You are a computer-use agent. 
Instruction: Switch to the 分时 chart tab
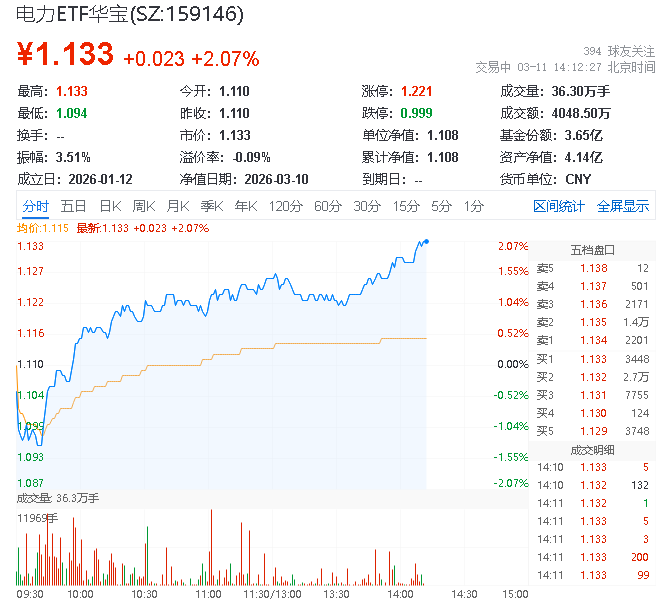coord(35,206)
